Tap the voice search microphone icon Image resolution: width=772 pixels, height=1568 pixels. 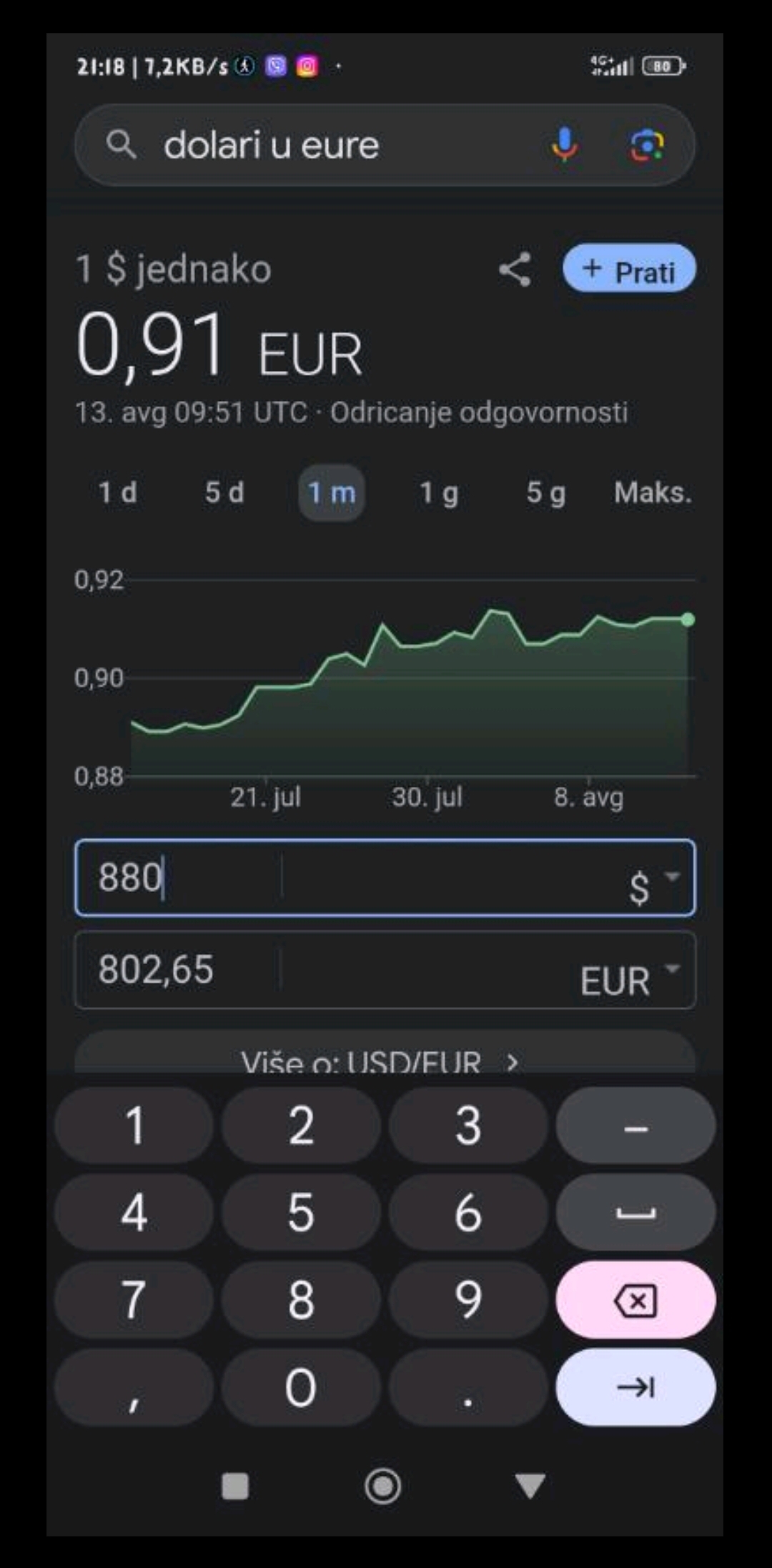[565, 146]
